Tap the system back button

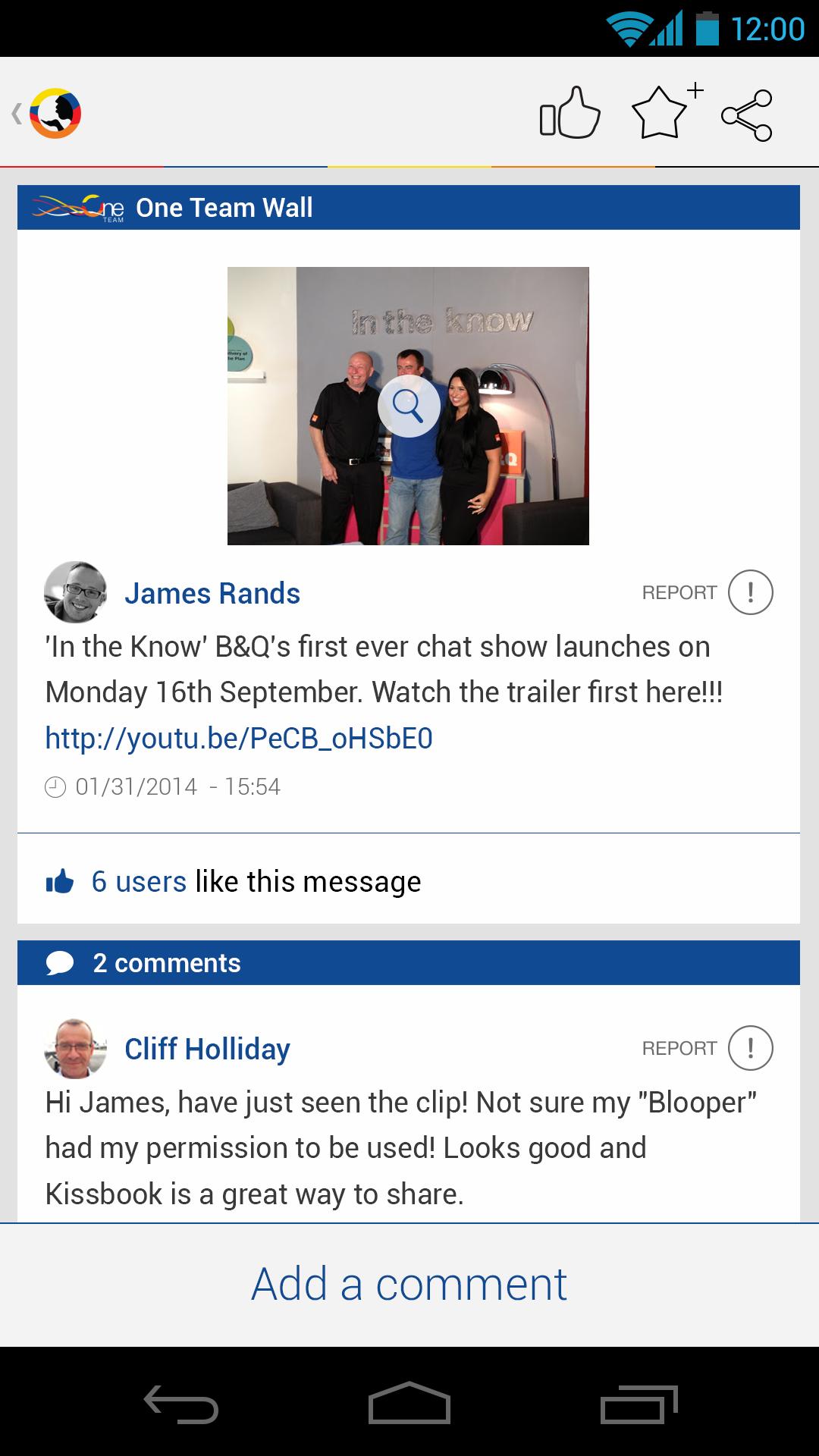[x=180, y=1404]
